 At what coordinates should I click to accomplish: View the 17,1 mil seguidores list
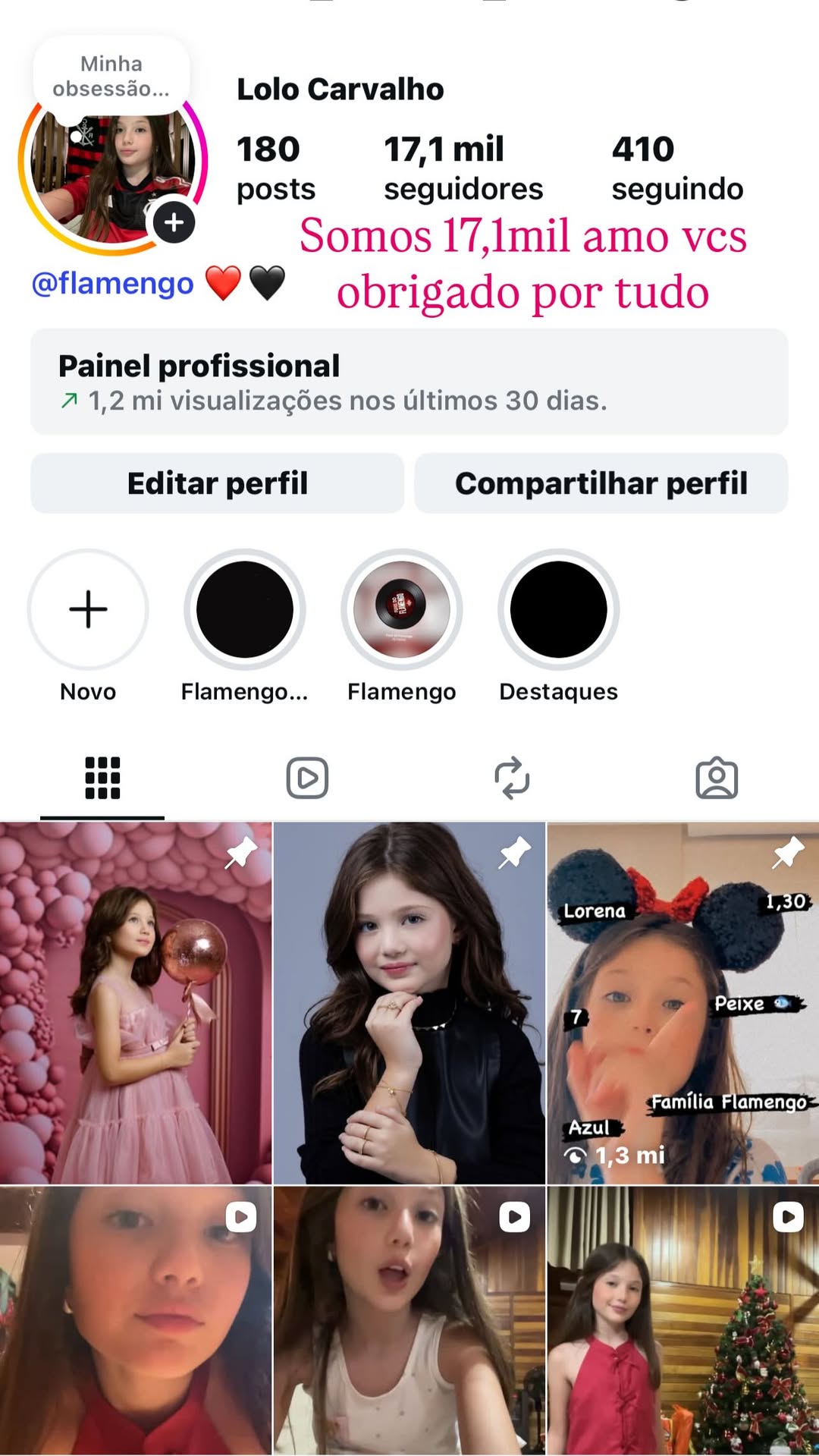(463, 168)
